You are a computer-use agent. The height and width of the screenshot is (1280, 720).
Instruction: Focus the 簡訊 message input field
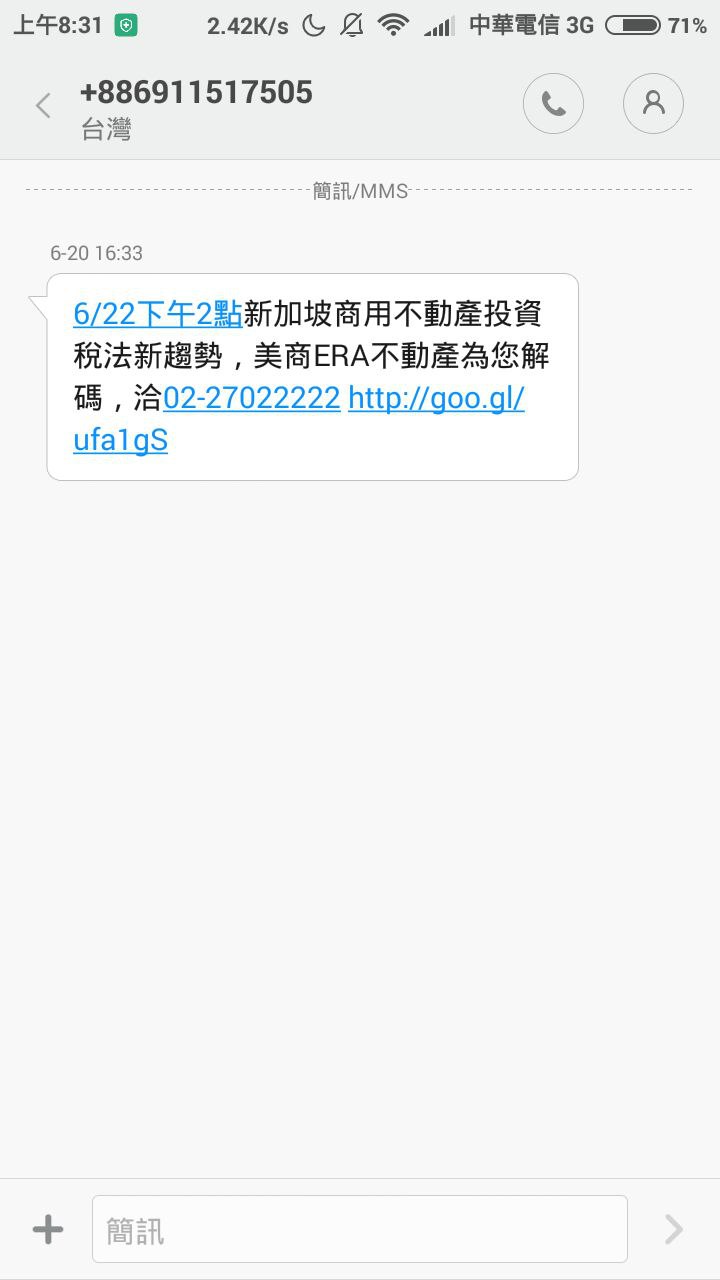coord(359,1229)
